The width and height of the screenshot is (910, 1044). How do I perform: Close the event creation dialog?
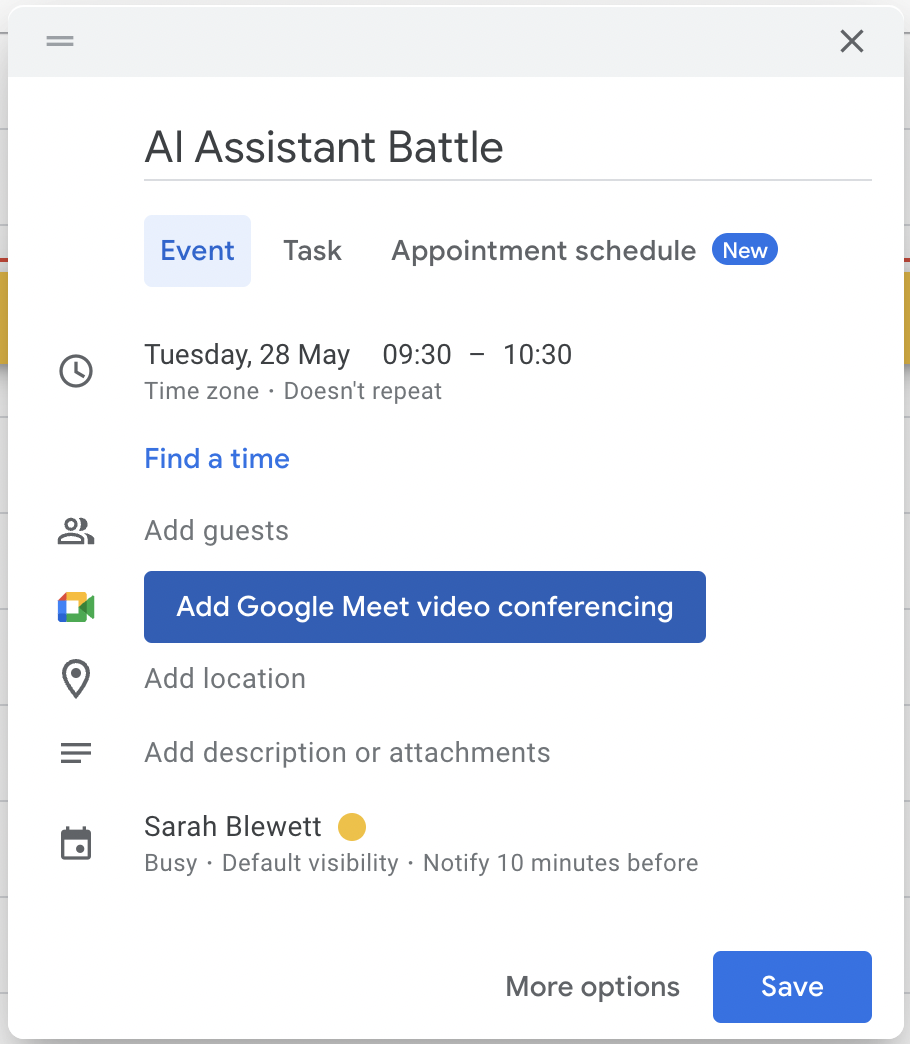click(851, 41)
